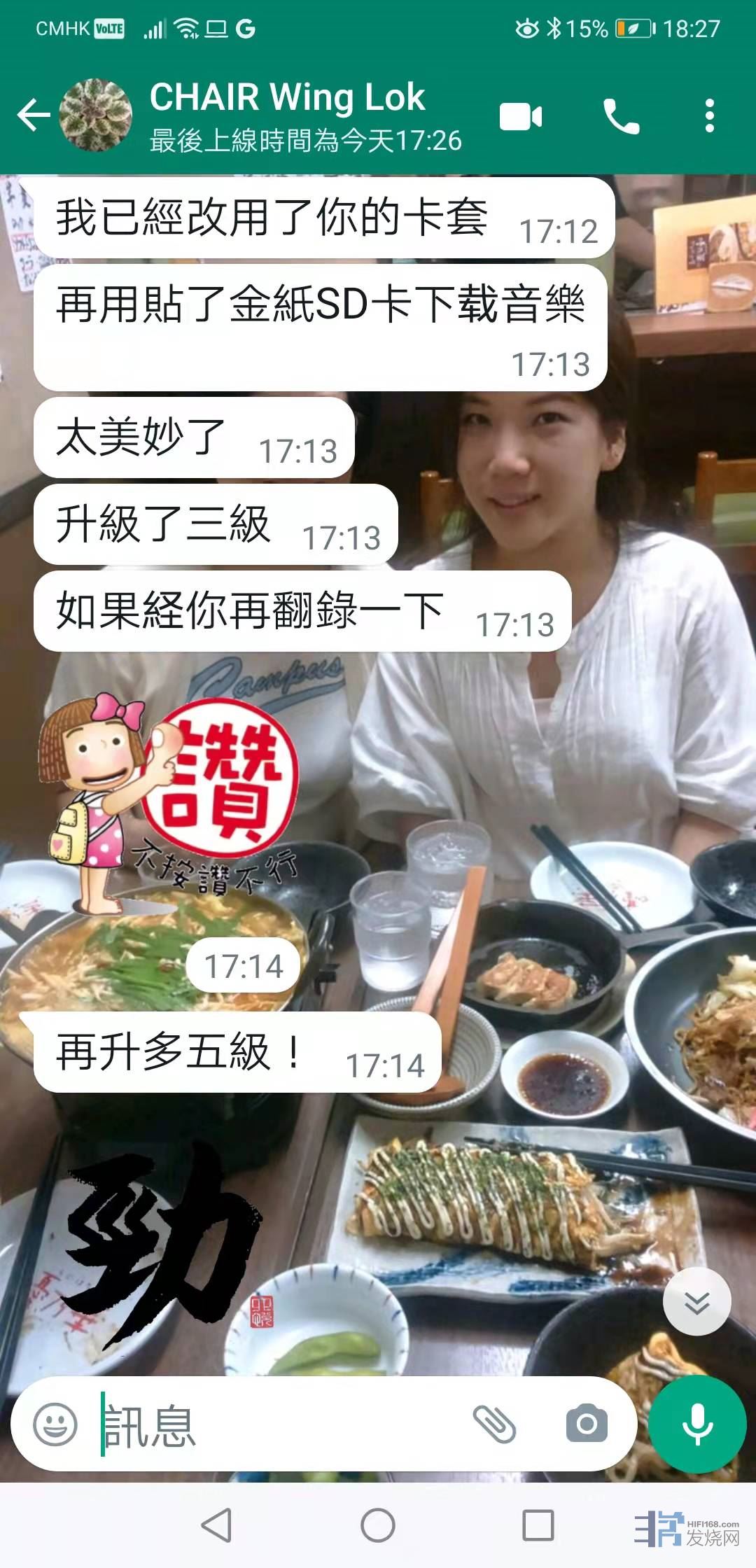Open the overflow menu
The width and height of the screenshot is (756, 1568).
(x=709, y=116)
